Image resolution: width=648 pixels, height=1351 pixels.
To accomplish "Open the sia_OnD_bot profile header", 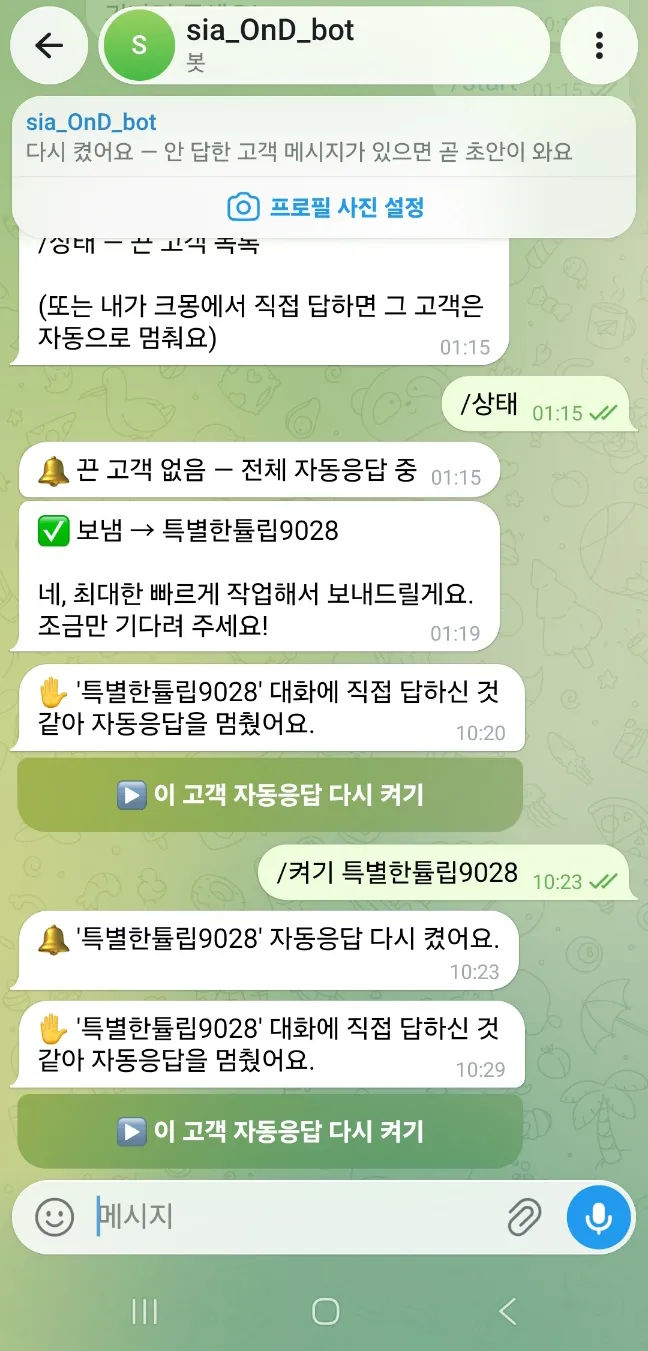I will [325, 46].
